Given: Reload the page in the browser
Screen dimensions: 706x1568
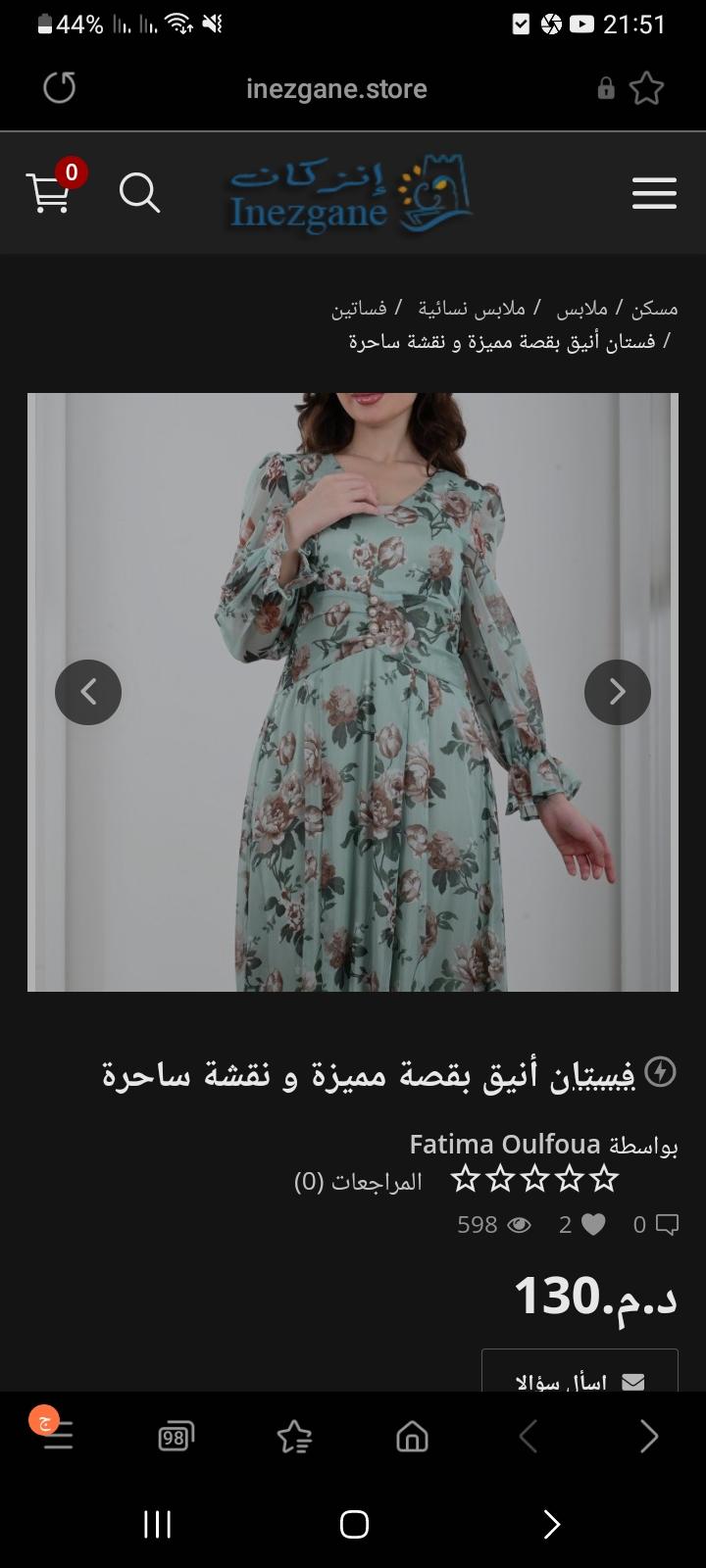Looking at the screenshot, I should pos(60,88).
